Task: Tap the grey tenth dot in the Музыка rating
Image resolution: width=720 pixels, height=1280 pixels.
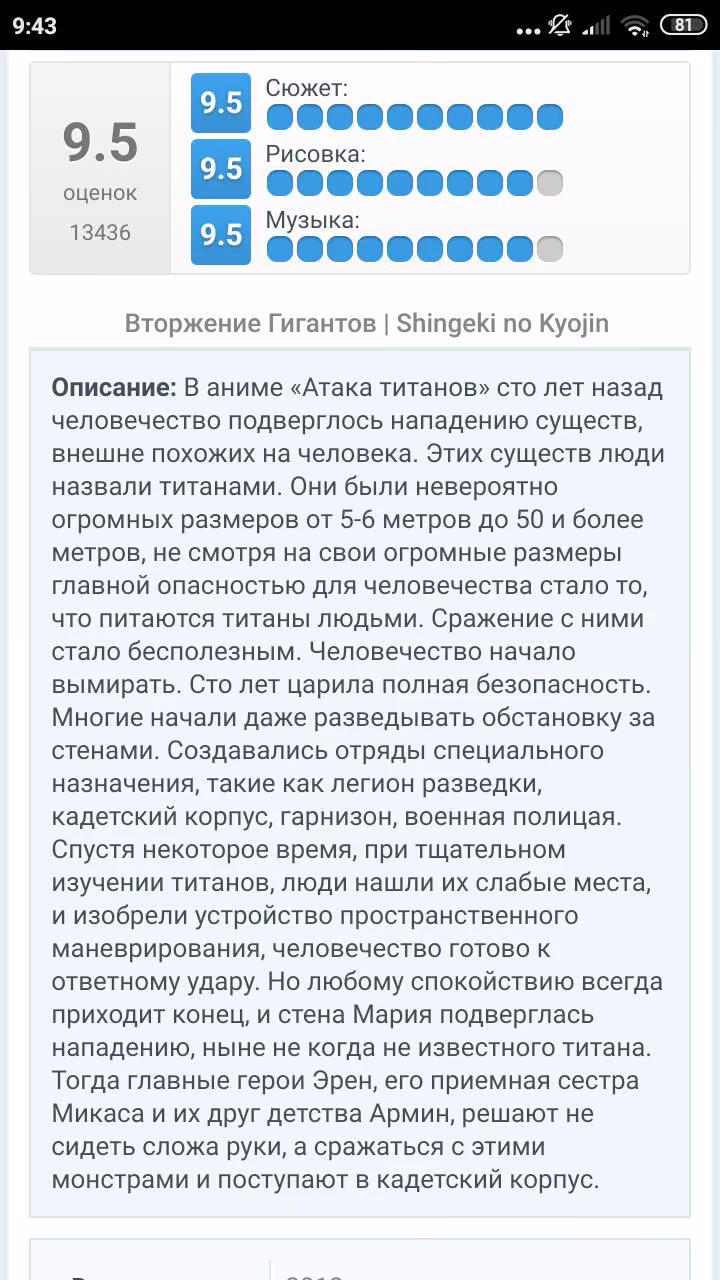Action: click(550, 249)
